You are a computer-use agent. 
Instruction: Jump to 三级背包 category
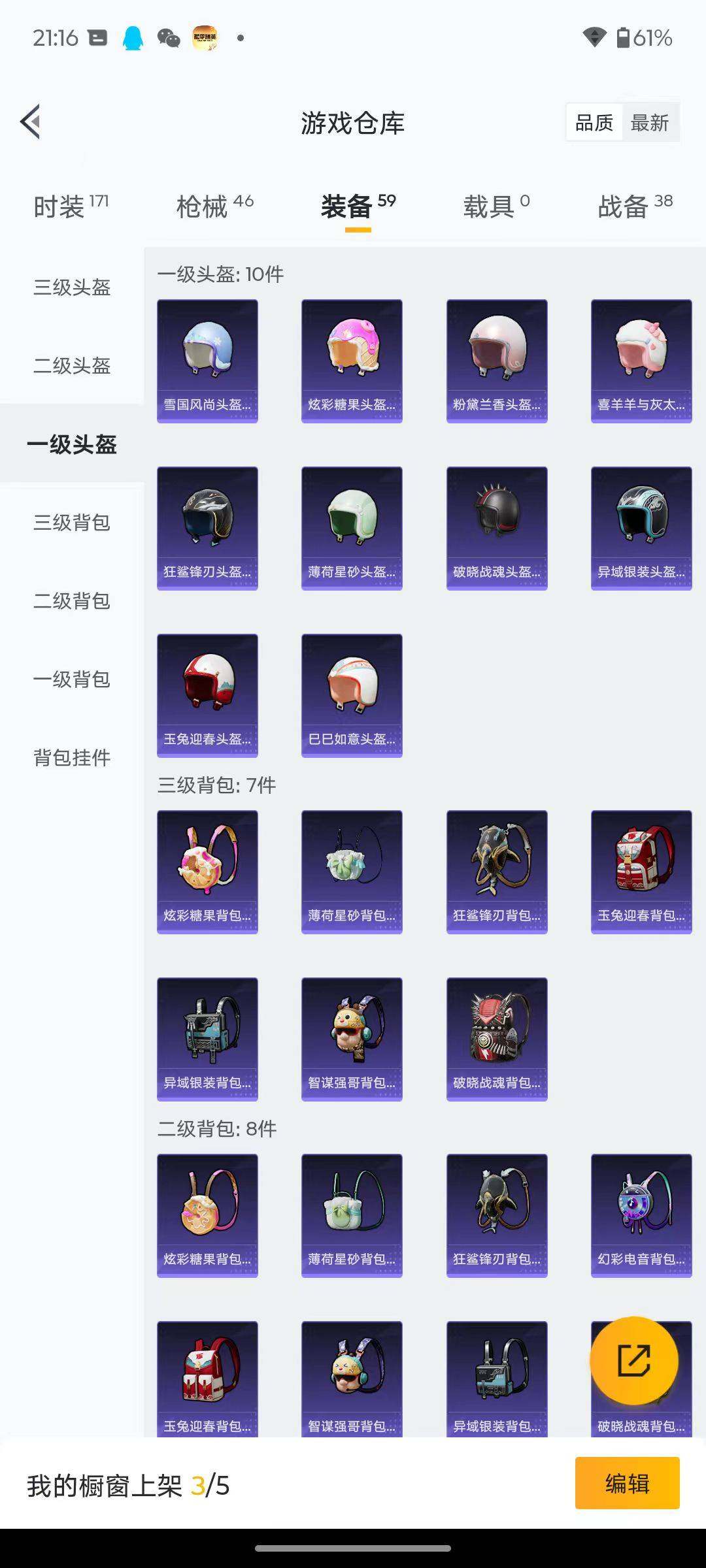pos(72,522)
